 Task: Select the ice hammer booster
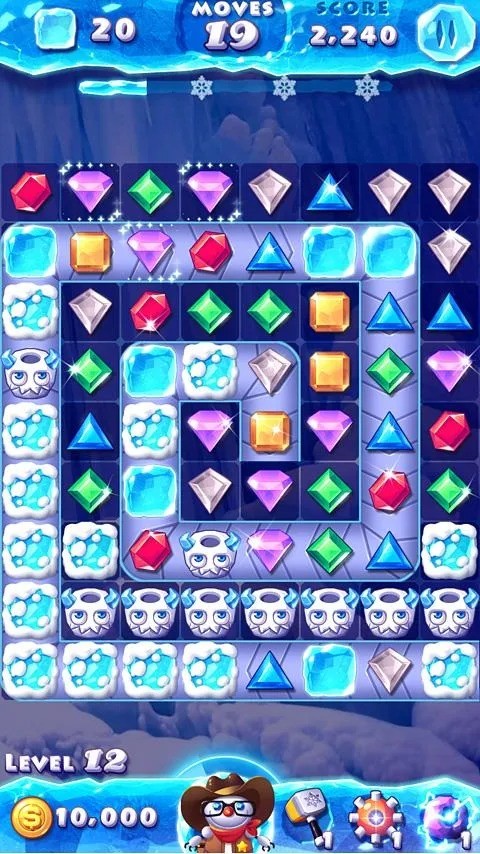point(309,816)
